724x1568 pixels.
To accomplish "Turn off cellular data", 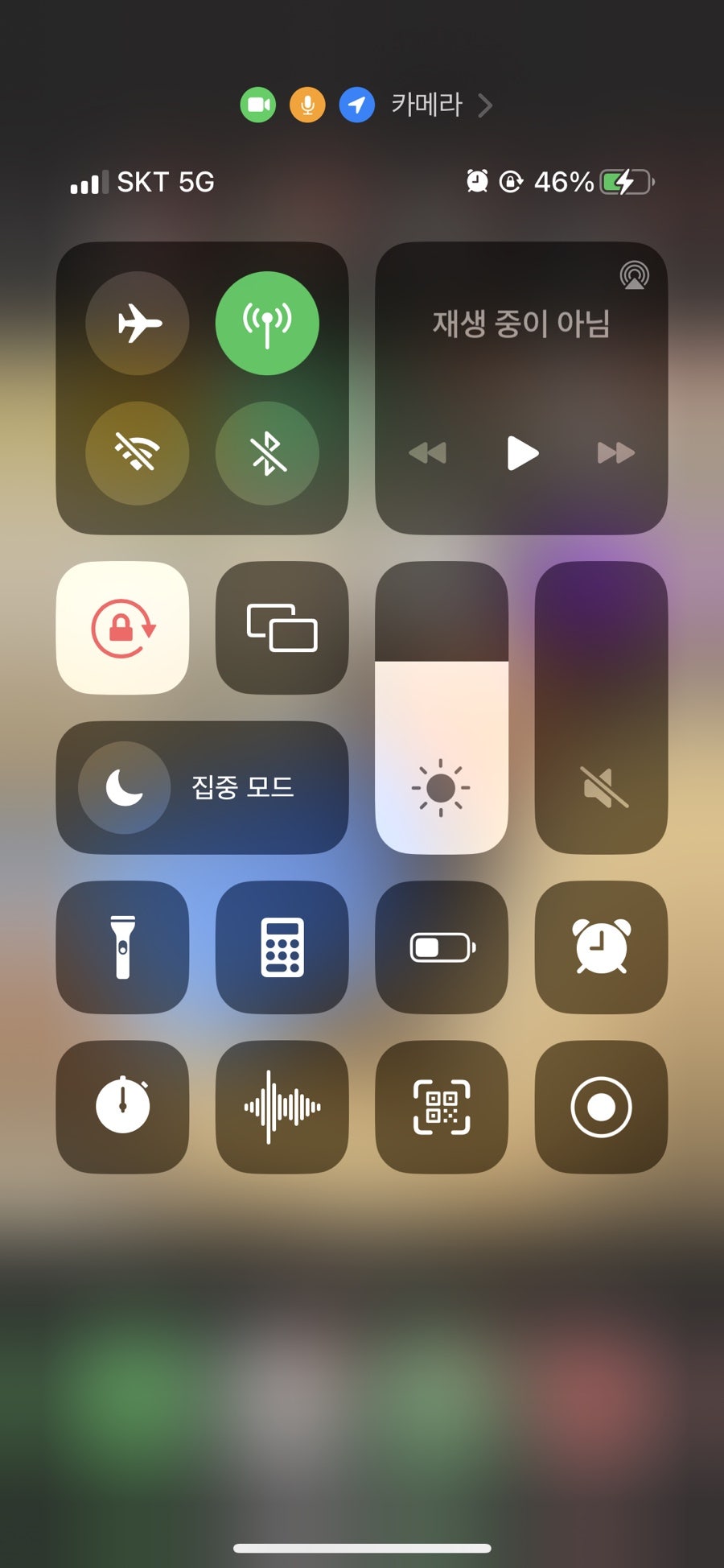I will pyautogui.click(x=267, y=323).
